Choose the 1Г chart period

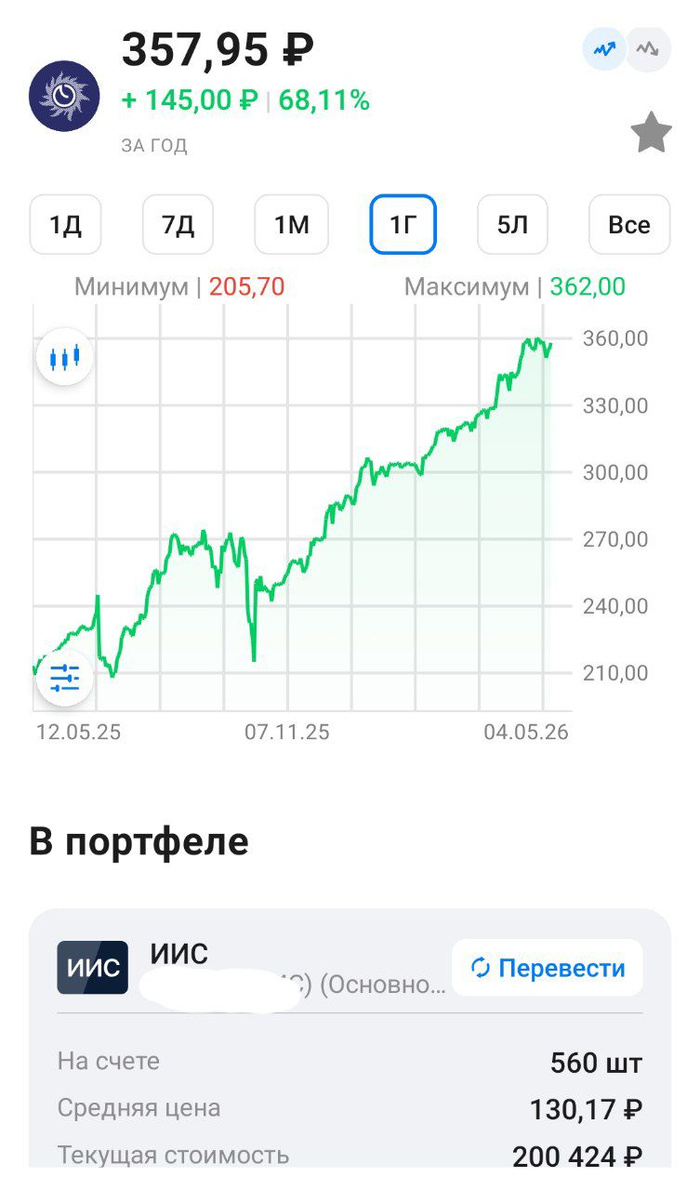[403, 225]
